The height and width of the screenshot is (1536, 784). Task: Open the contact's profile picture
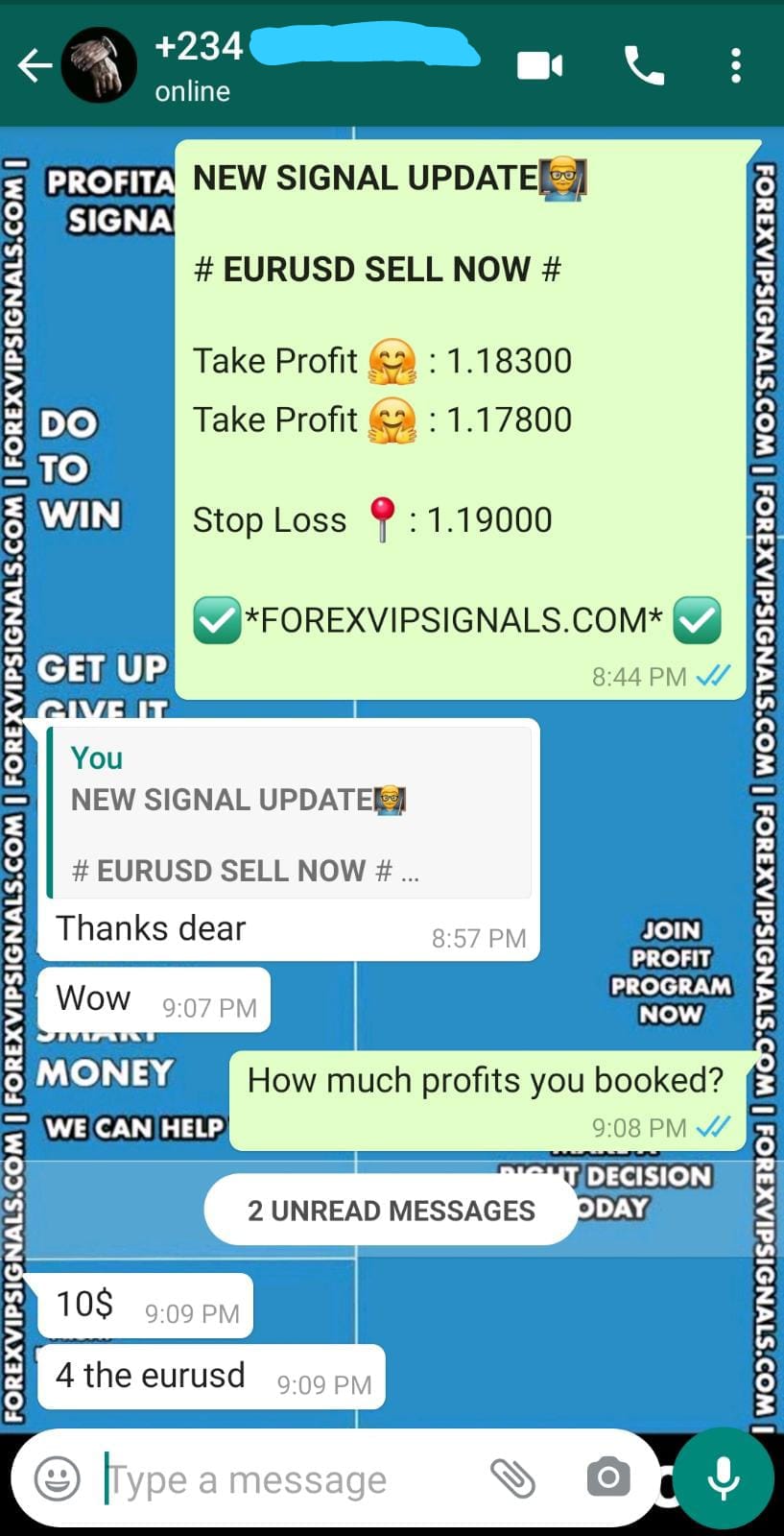pos(99,65)
